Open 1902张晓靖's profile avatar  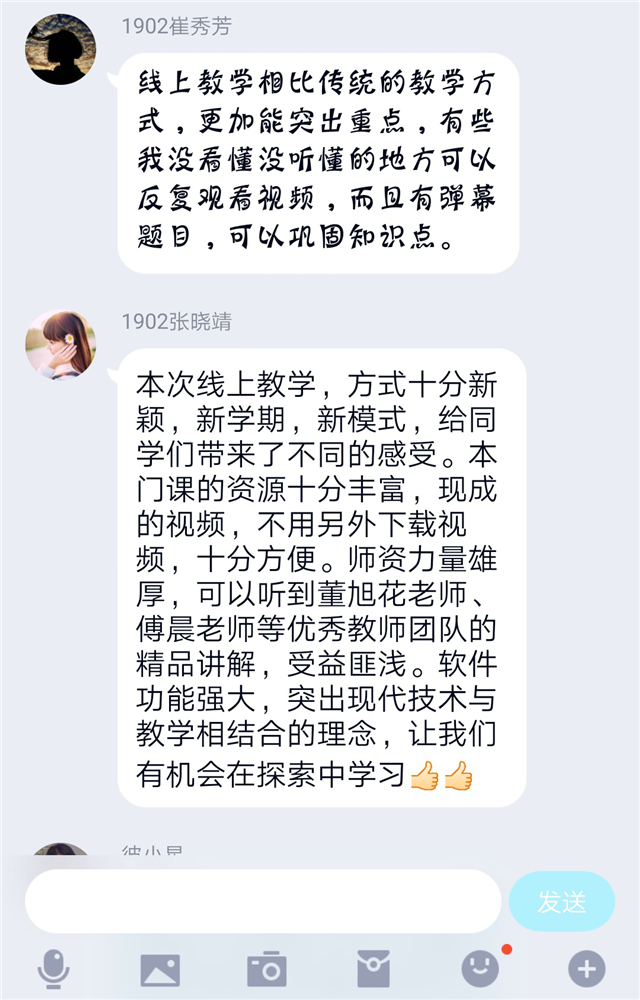(61, 344)
